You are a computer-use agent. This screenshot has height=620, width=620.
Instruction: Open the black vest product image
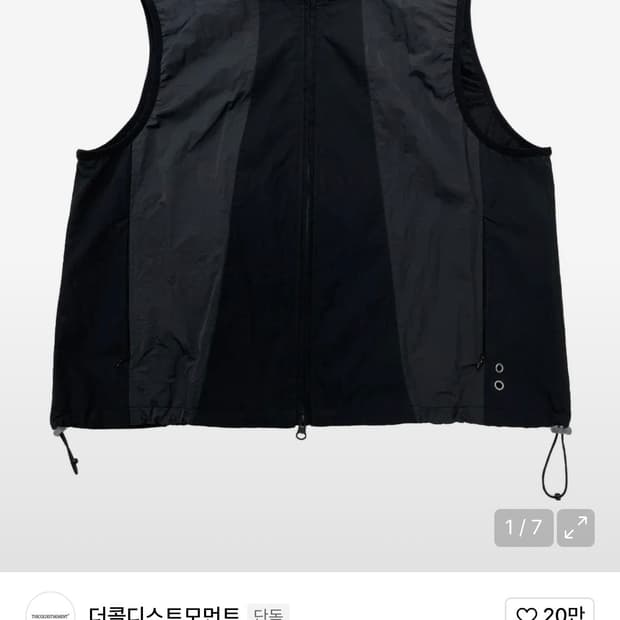click(x=310, y=250)
